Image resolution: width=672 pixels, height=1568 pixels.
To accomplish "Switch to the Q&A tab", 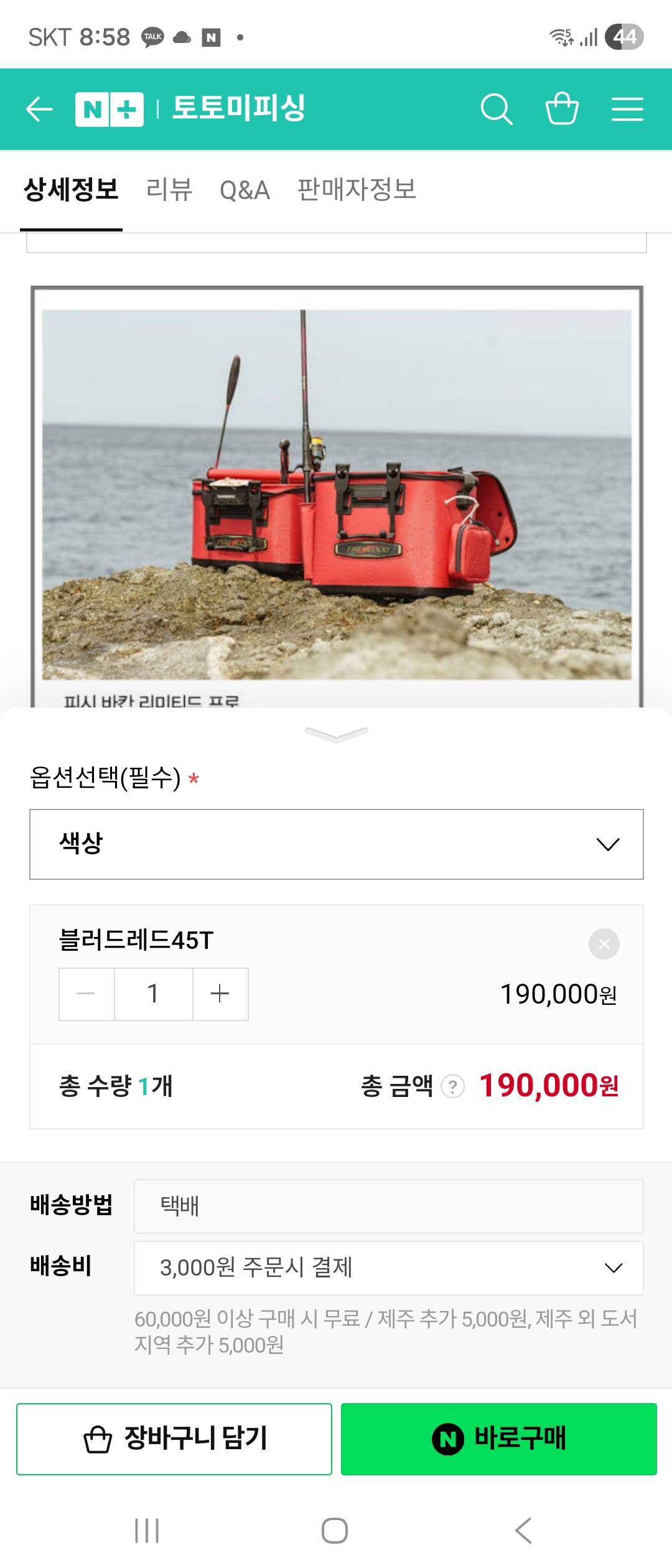I will click(245, 190).
